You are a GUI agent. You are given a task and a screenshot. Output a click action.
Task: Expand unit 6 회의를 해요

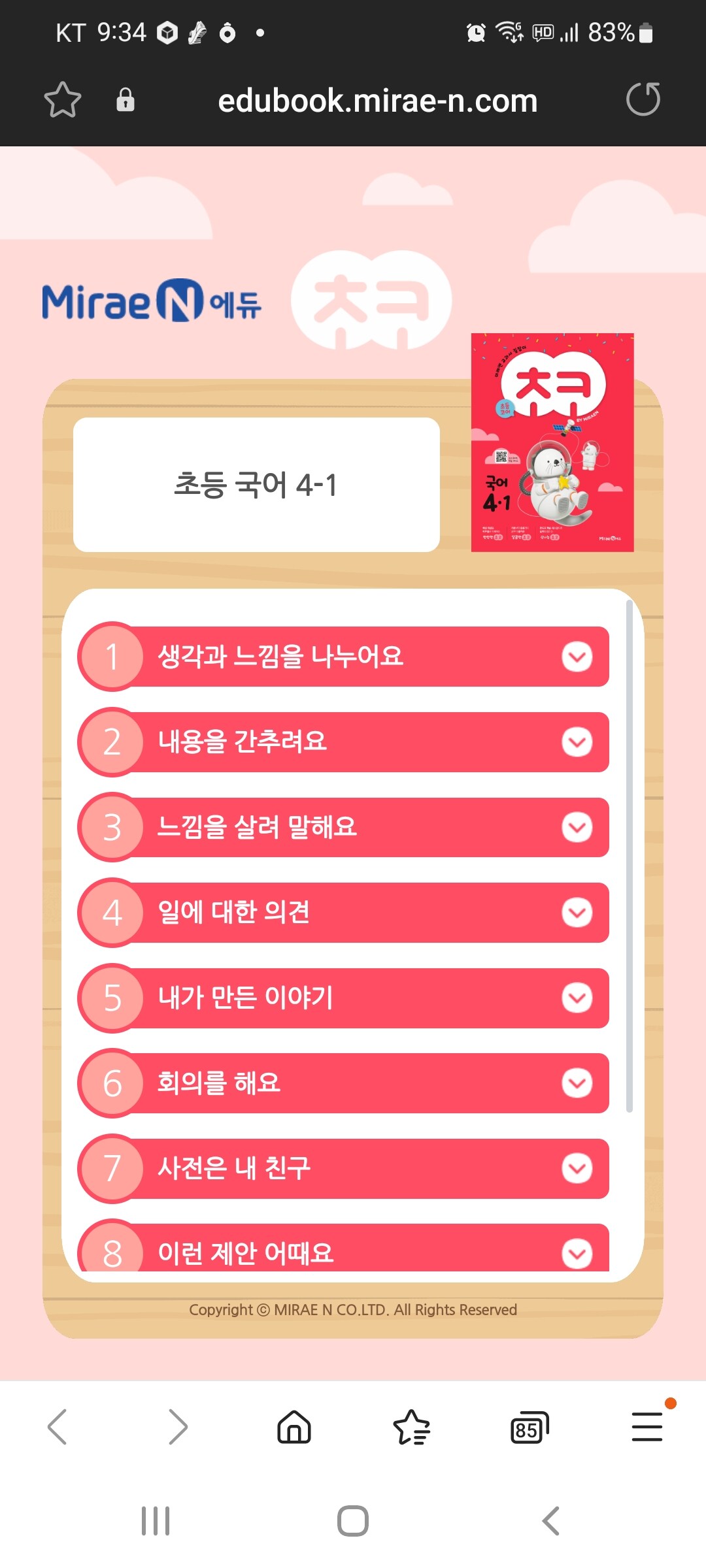pyautogui.click(x=577, y=1083)
